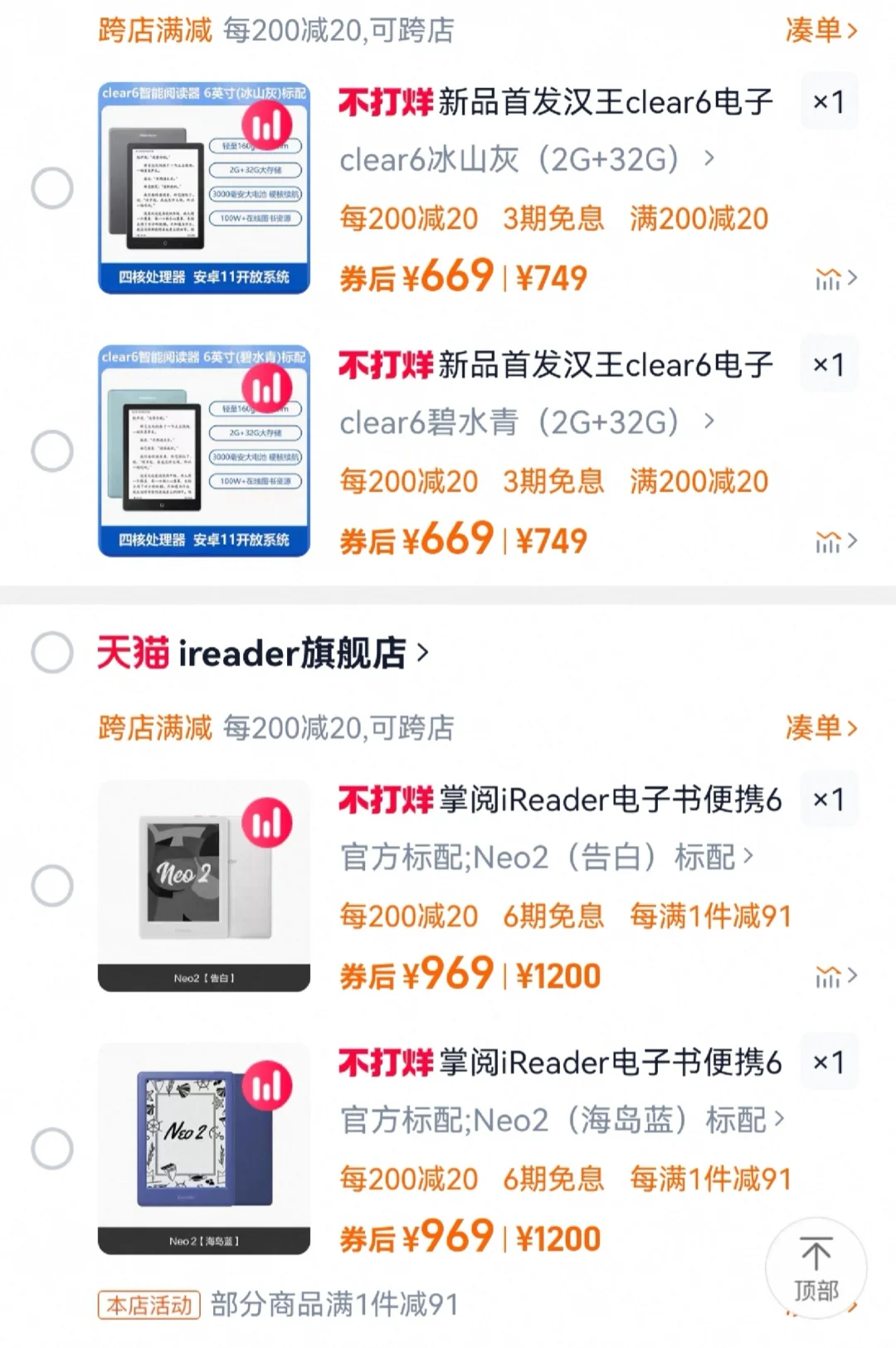896x1348 pixels.
Task: Jump back to top with 顶部 button
Action: pyautogui.click(x=816, y=1268)
